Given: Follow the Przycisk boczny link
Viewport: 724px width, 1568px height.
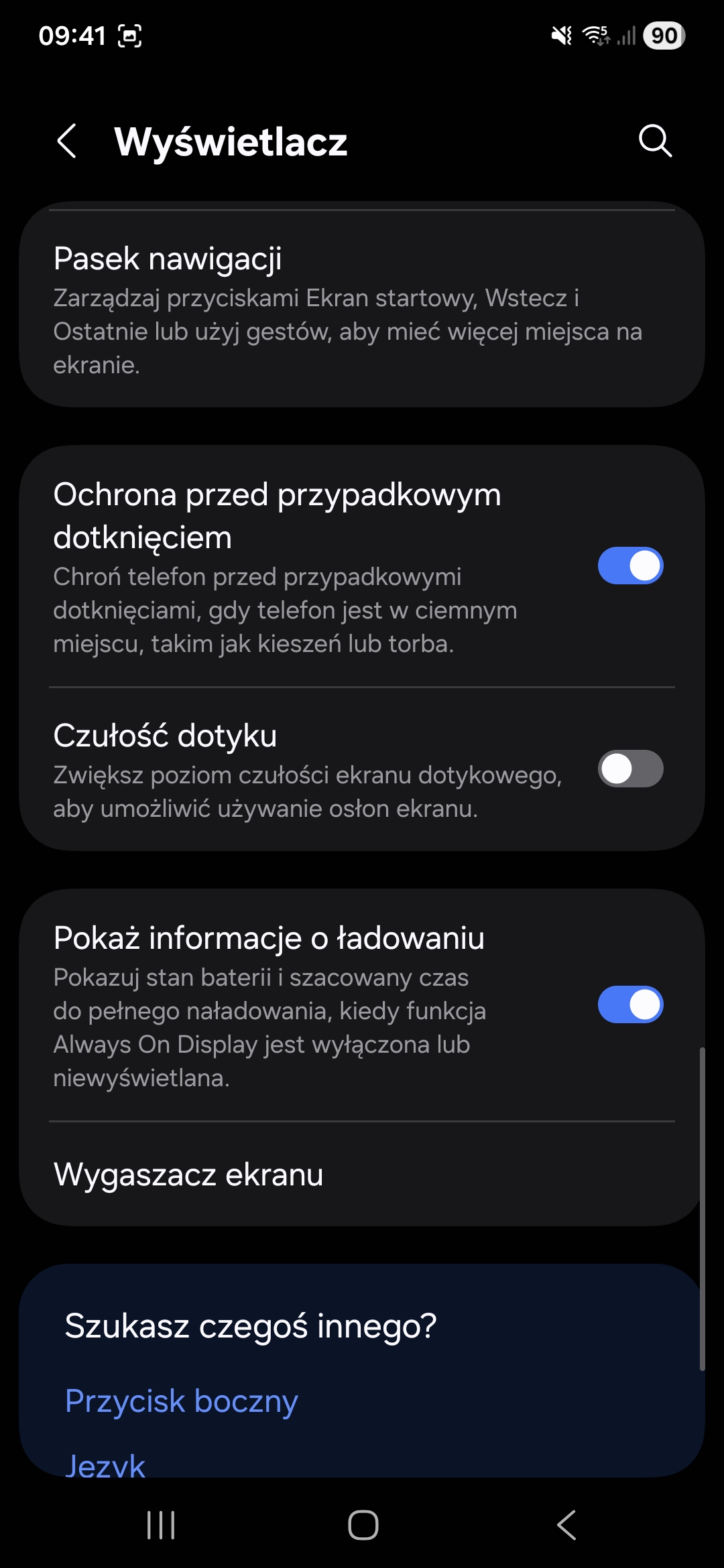Looking at the screenshot, I should (182, 1401).
